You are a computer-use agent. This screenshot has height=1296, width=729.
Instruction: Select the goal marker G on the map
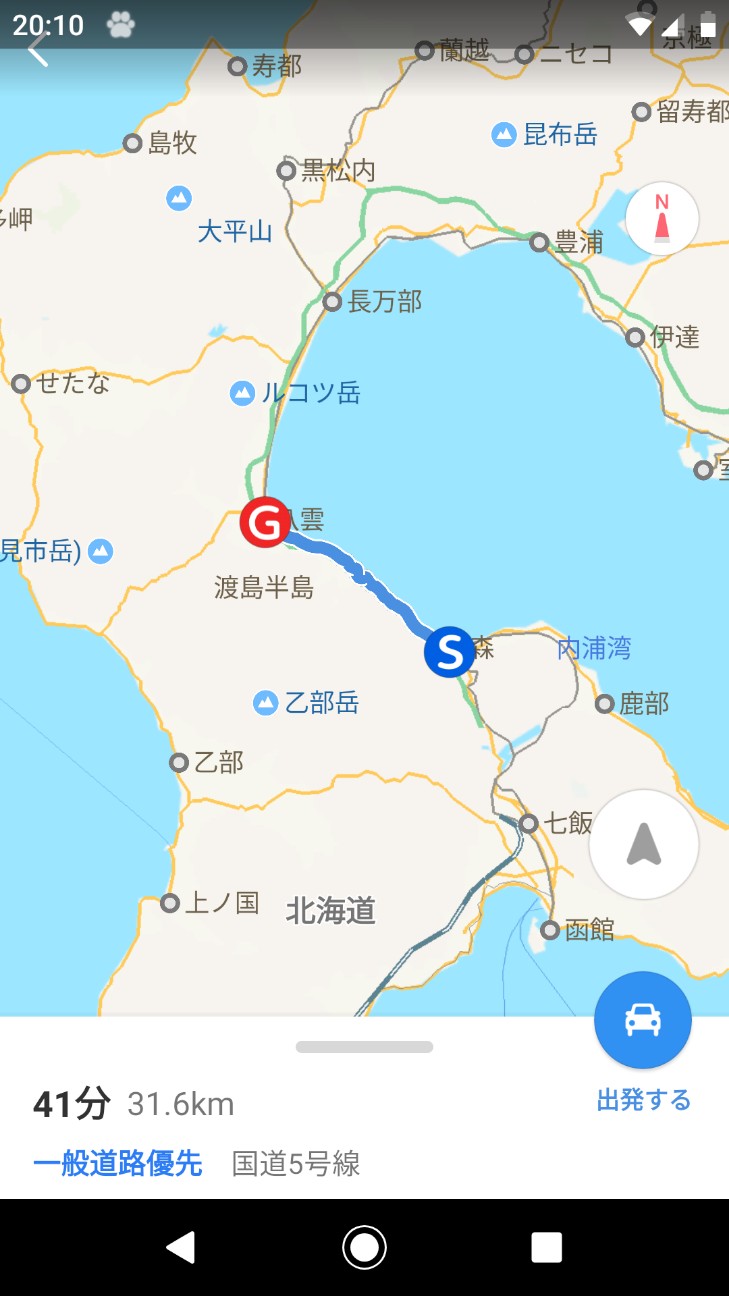[265, 524]
